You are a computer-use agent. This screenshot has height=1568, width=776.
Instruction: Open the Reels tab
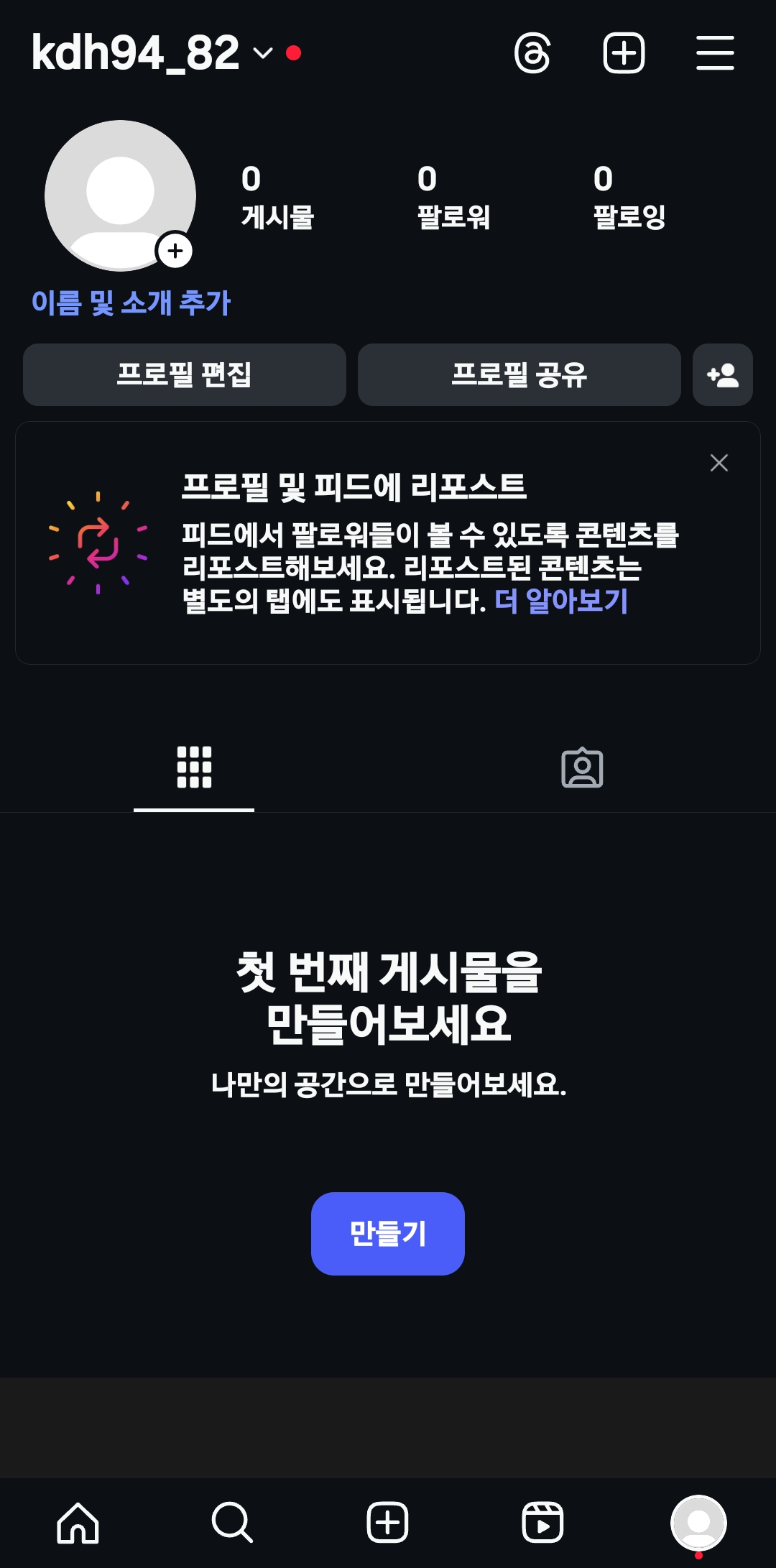click(x=542, y=1522)
